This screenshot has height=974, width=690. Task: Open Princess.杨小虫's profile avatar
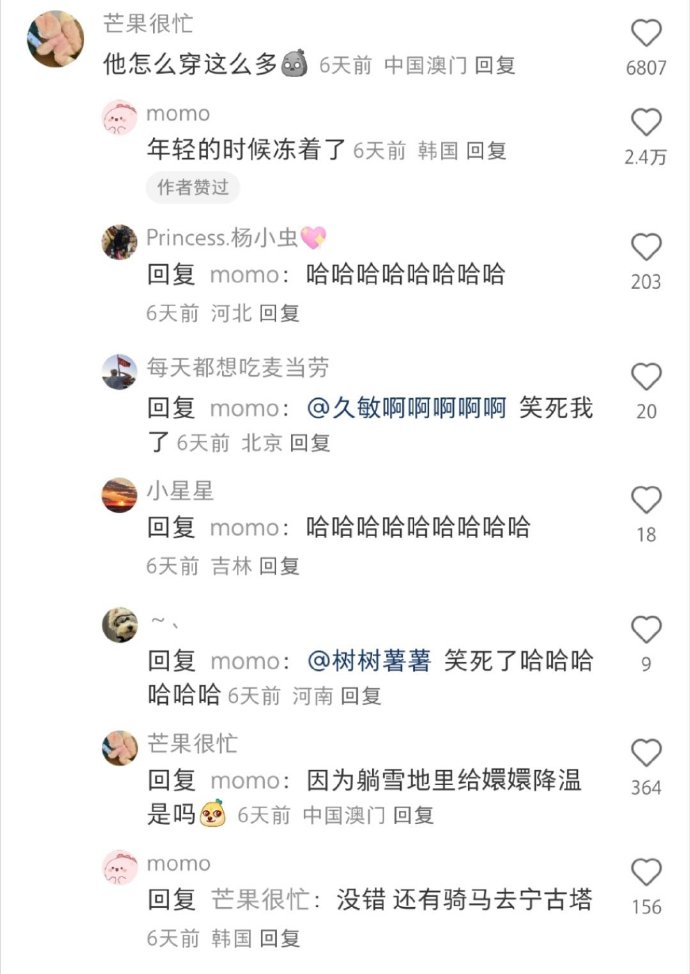(x=120, y=241)
